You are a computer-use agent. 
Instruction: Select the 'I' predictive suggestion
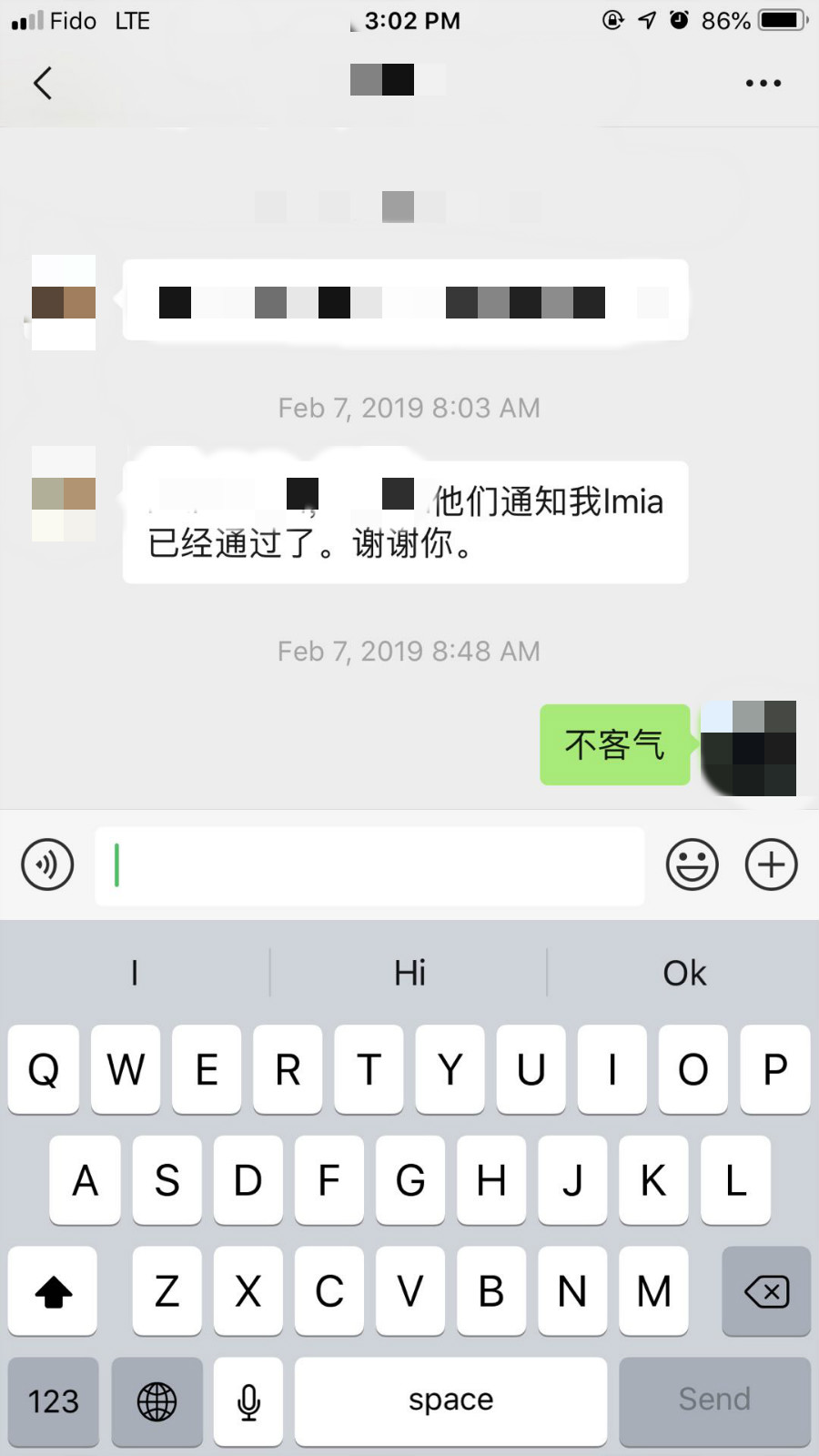pyautogui.click(x=135, y=972)
